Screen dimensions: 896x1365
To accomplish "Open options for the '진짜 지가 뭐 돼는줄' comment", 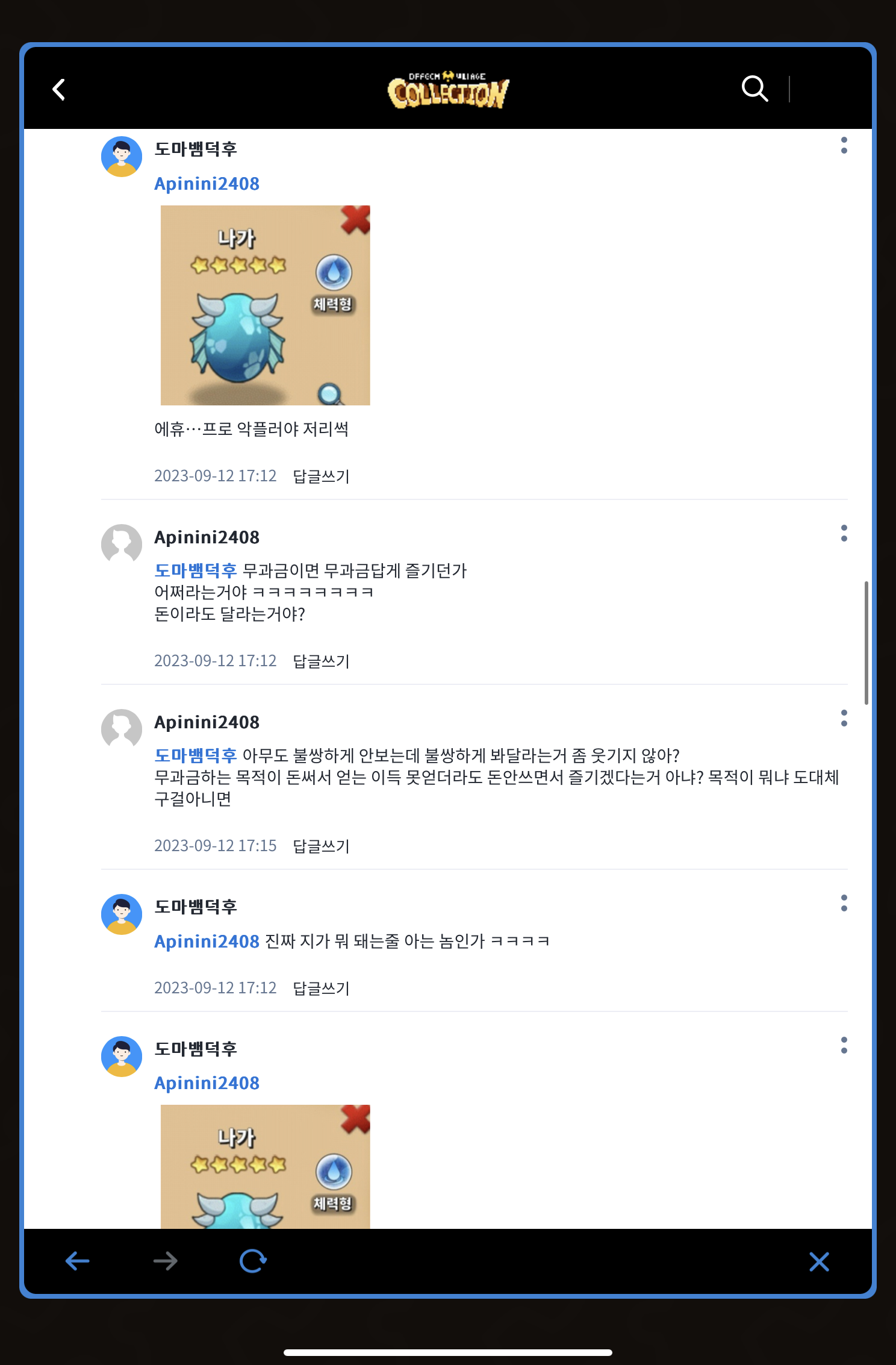I will coord(844,903).
